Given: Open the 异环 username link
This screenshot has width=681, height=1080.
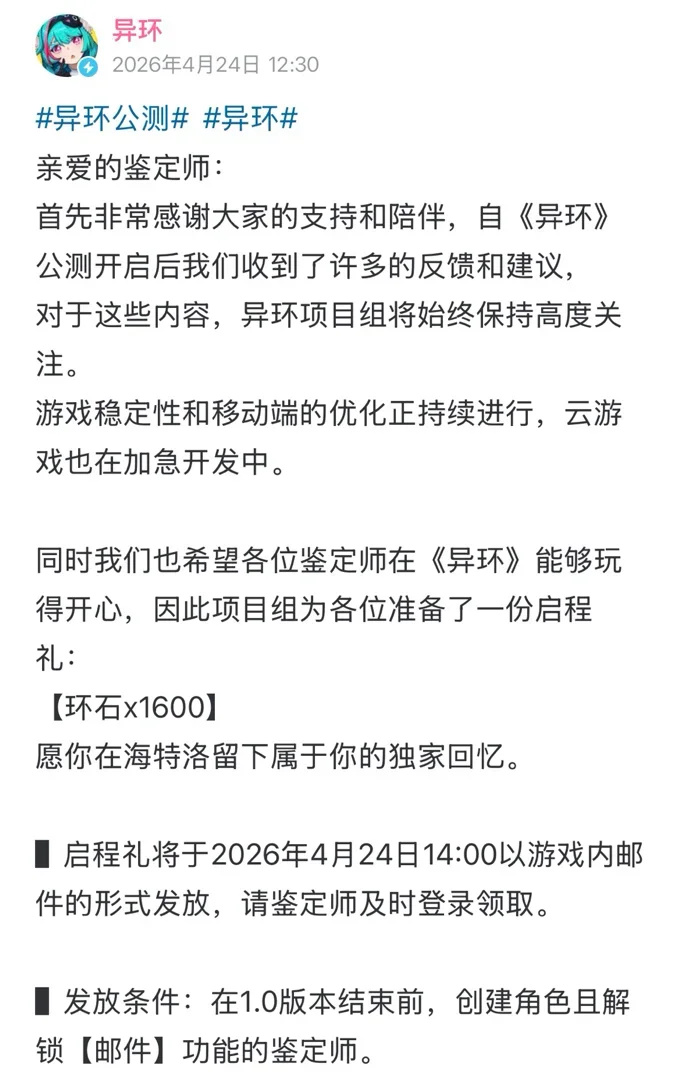Looking at the screenshot, I should pos(136,30).
